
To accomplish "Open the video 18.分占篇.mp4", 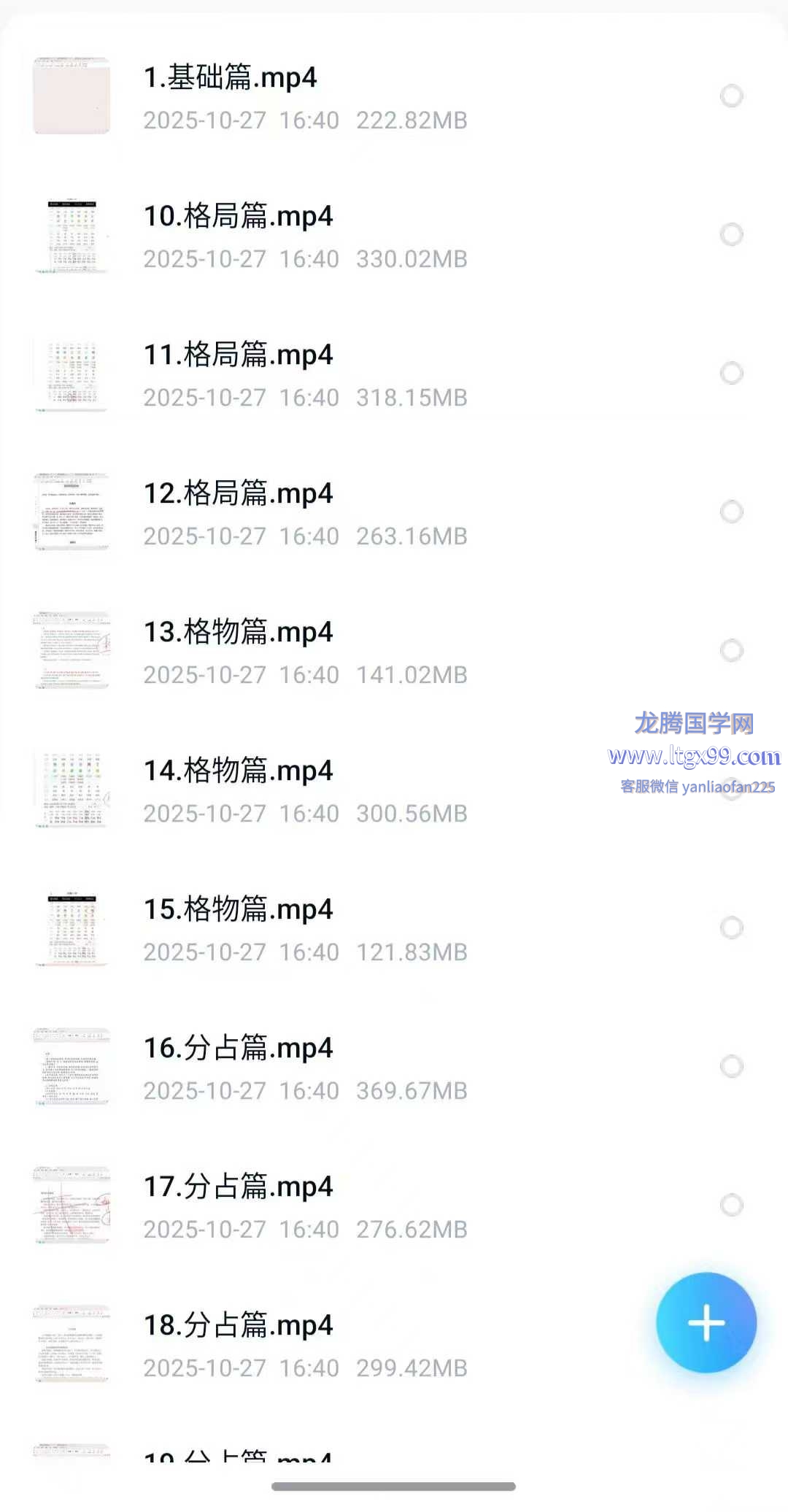I will [238, 1325].
